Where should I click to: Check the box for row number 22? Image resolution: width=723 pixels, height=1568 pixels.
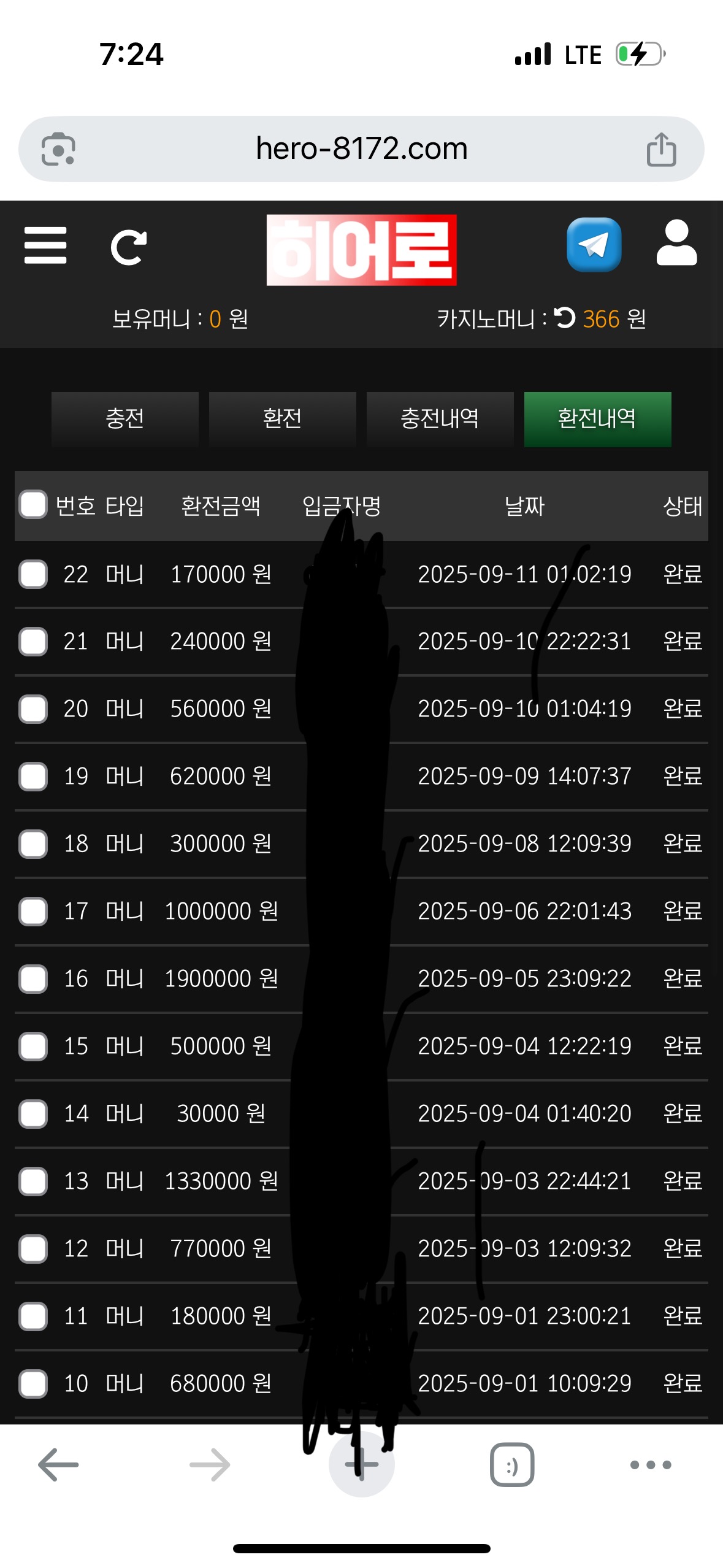click(x=33, y=574)
